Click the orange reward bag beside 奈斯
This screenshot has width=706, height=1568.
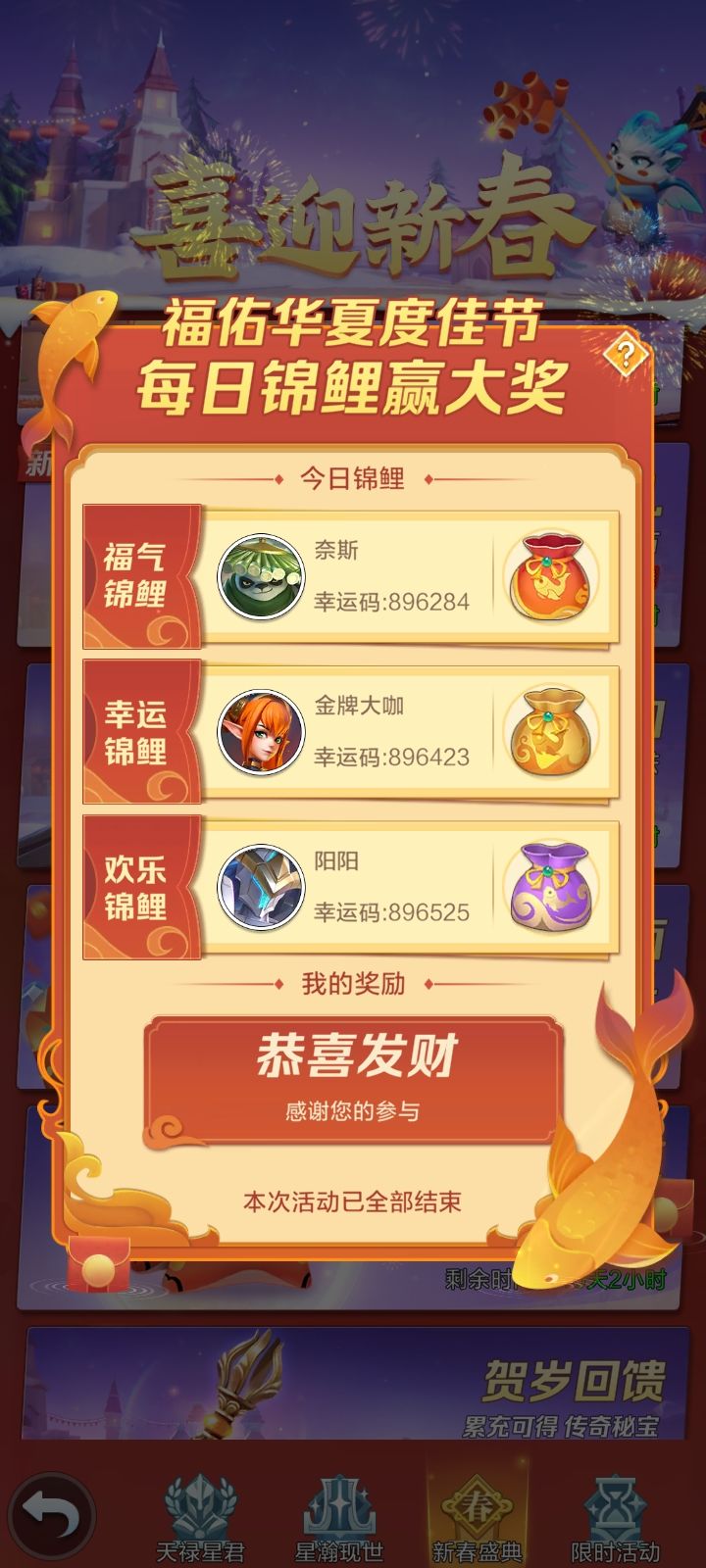click(x=551, y=577)
